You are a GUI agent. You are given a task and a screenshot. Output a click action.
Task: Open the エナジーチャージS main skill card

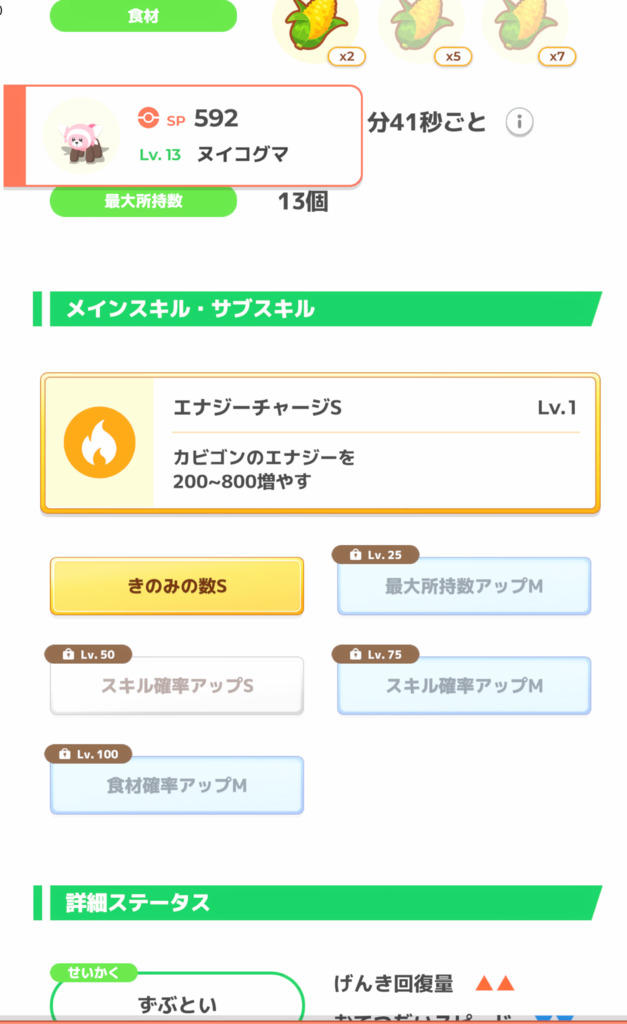320,443
